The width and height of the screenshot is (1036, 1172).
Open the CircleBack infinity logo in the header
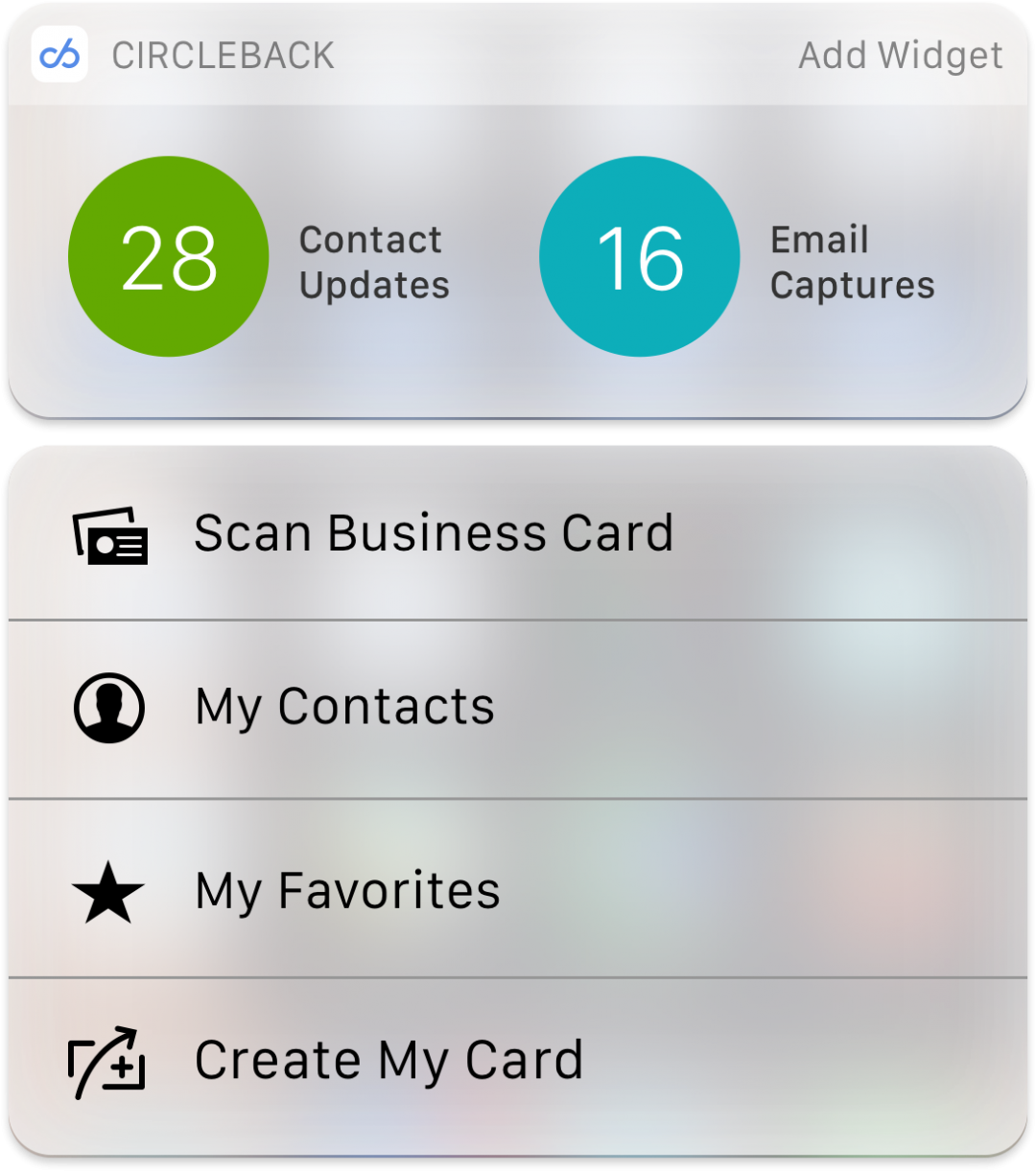click(x=59, y=55)
